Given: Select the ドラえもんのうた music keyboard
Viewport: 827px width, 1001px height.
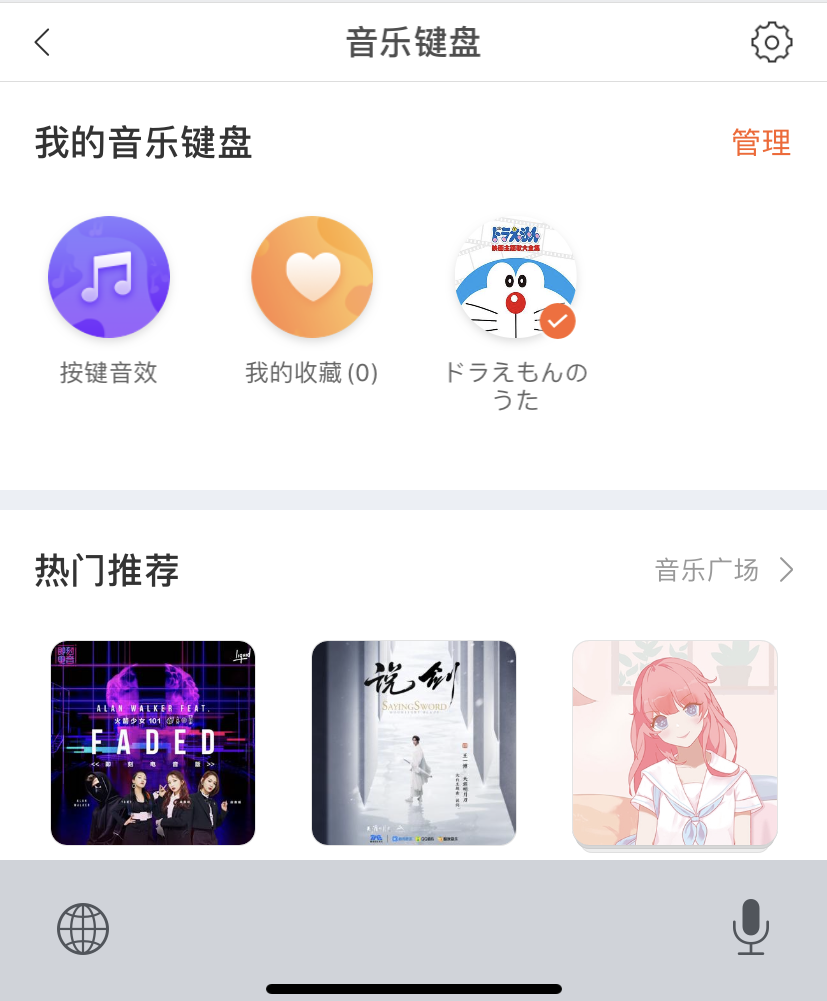Looking at the screenshot, I should 515,277.
